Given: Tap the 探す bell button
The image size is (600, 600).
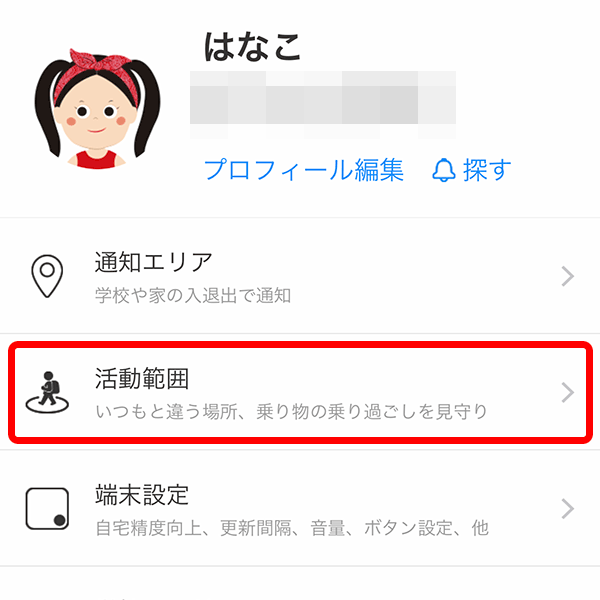Looking at the screenshot, I should [471, 170].
